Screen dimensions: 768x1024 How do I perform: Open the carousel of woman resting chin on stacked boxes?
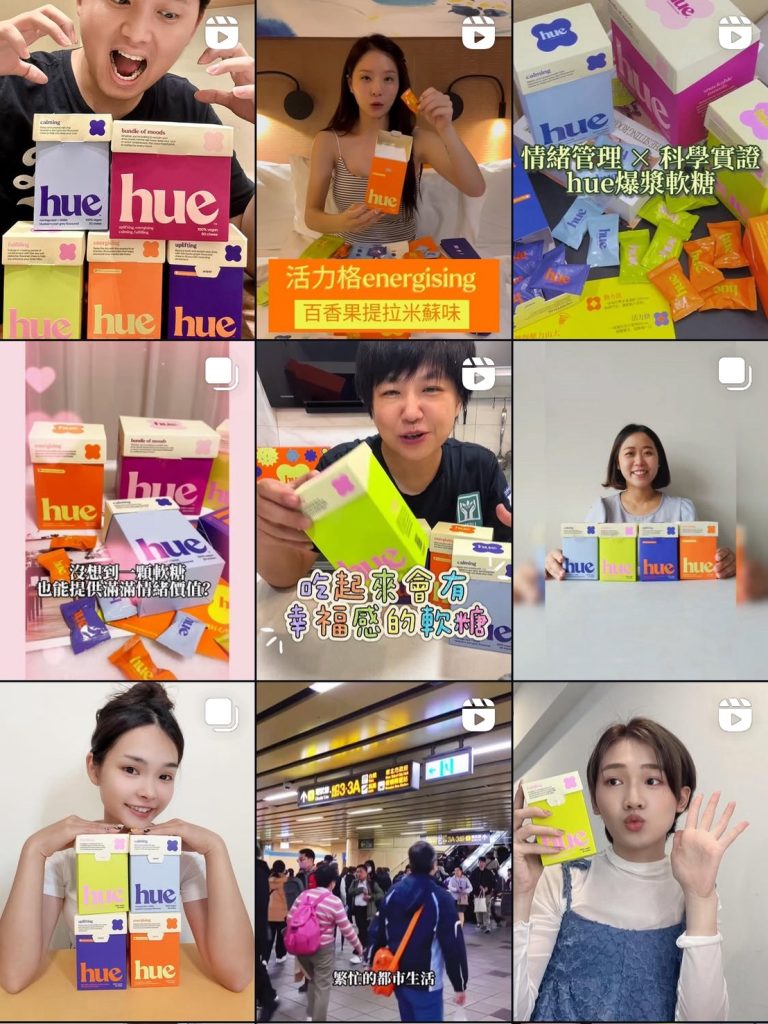(x=127, y=852)
